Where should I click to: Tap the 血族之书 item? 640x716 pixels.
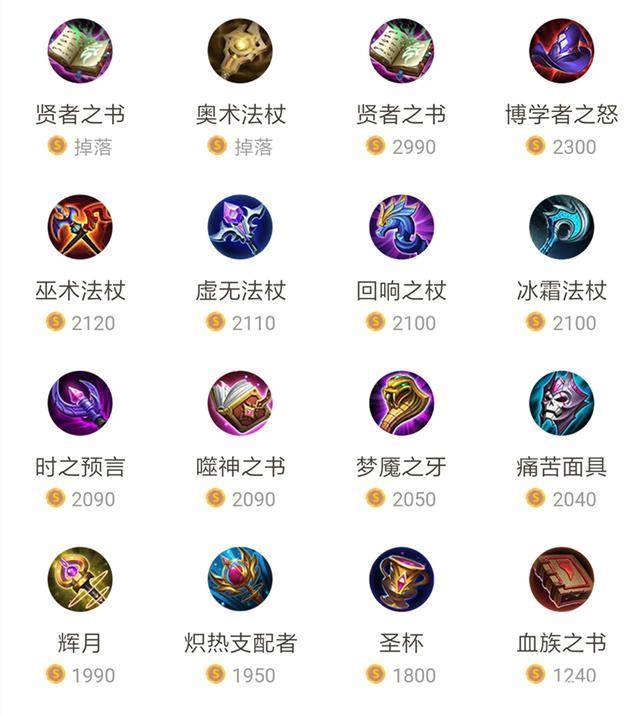[x=561, y=579]
